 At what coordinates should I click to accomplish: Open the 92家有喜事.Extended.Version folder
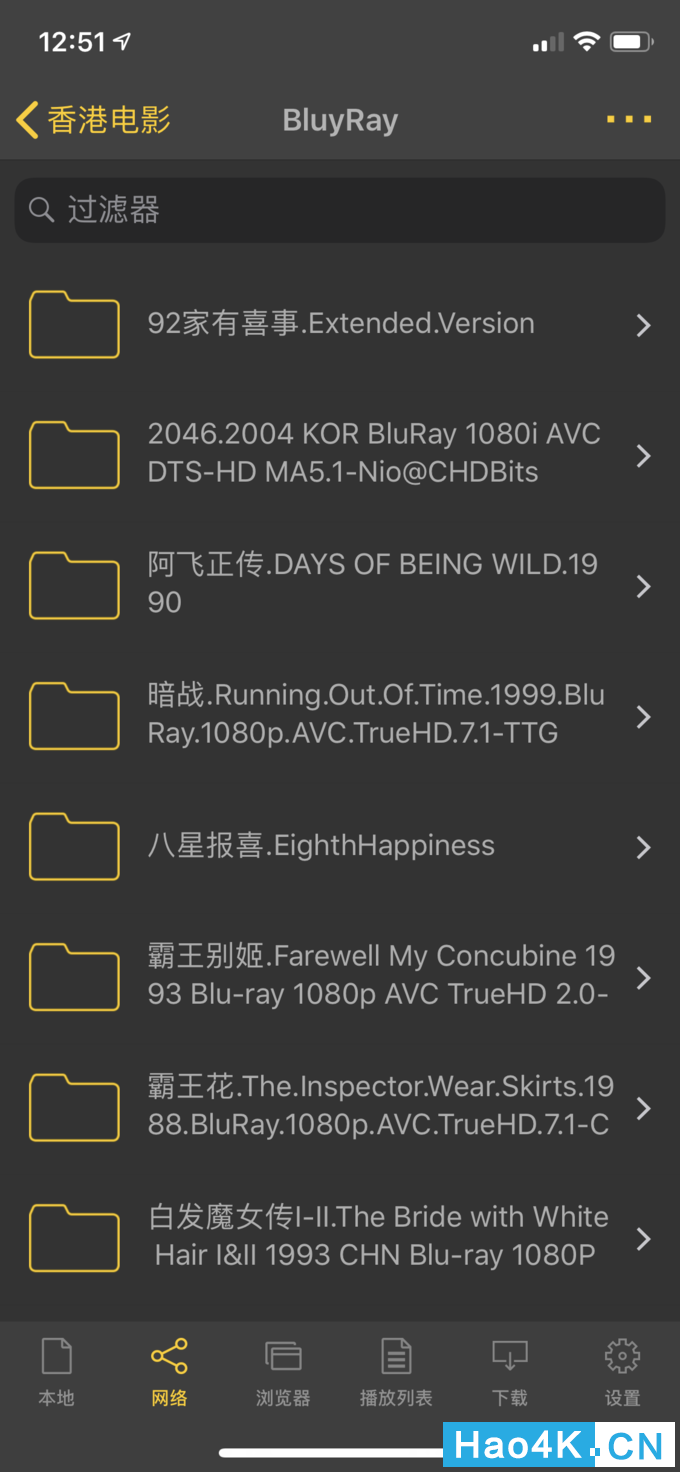click(340, 324)
